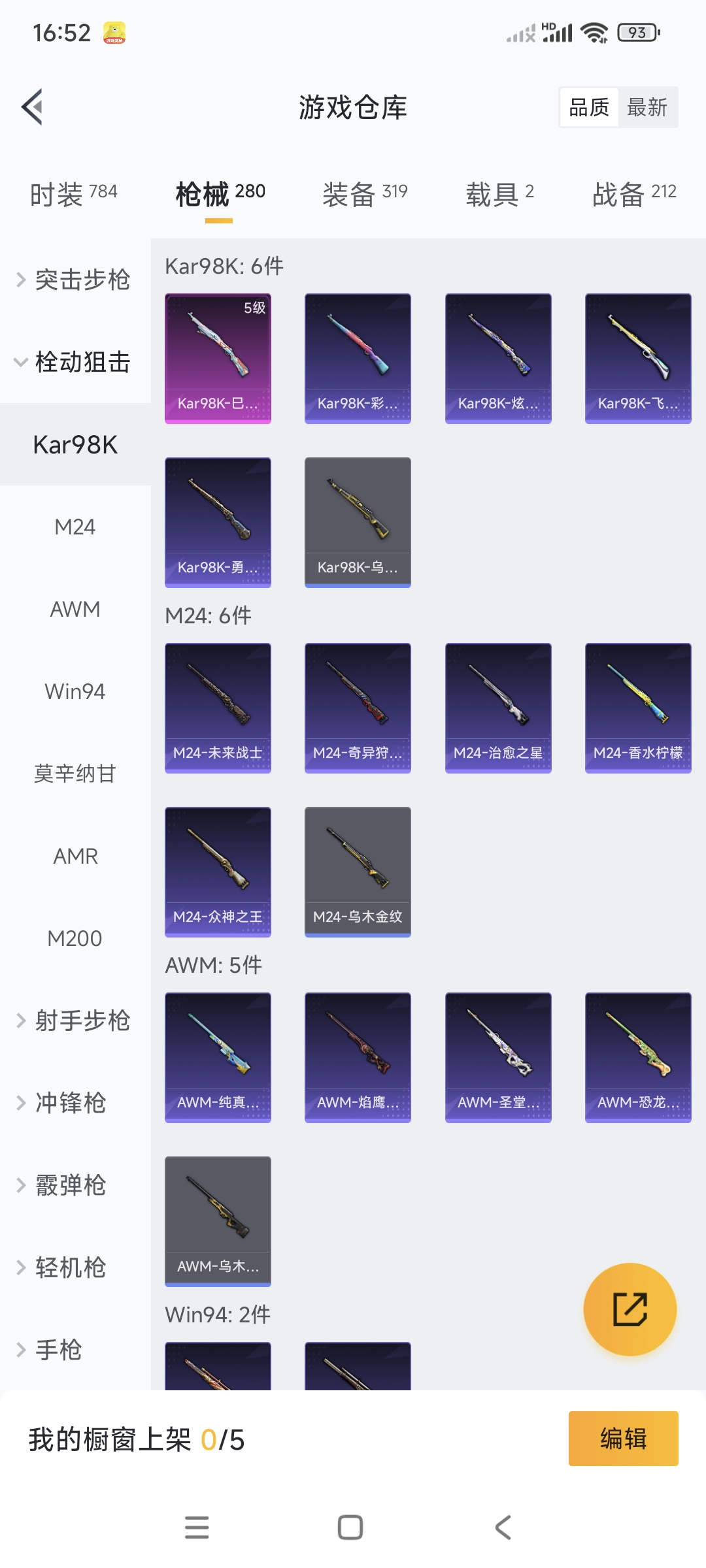Open the AWM-圣堂 skin tile
This screenshot has width=706, height=1568.
498,1057
